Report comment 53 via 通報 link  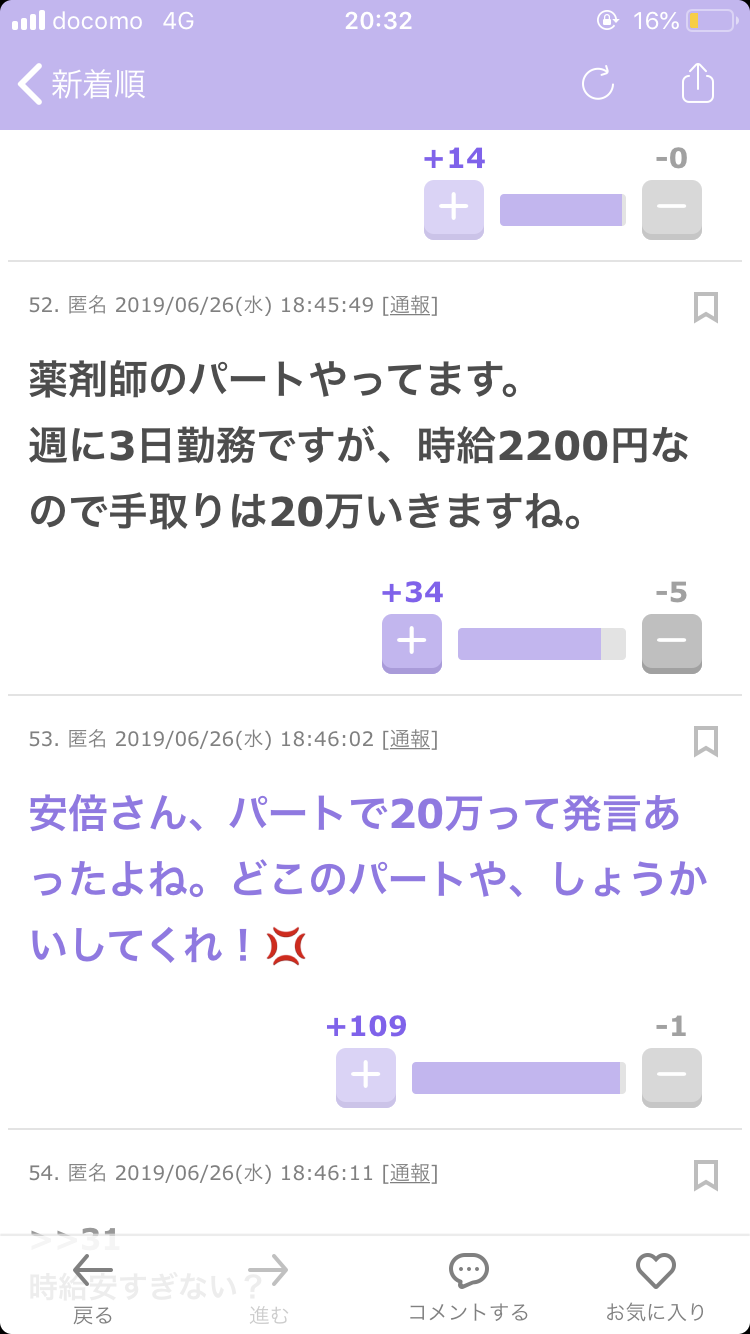[x=410, y=739]
